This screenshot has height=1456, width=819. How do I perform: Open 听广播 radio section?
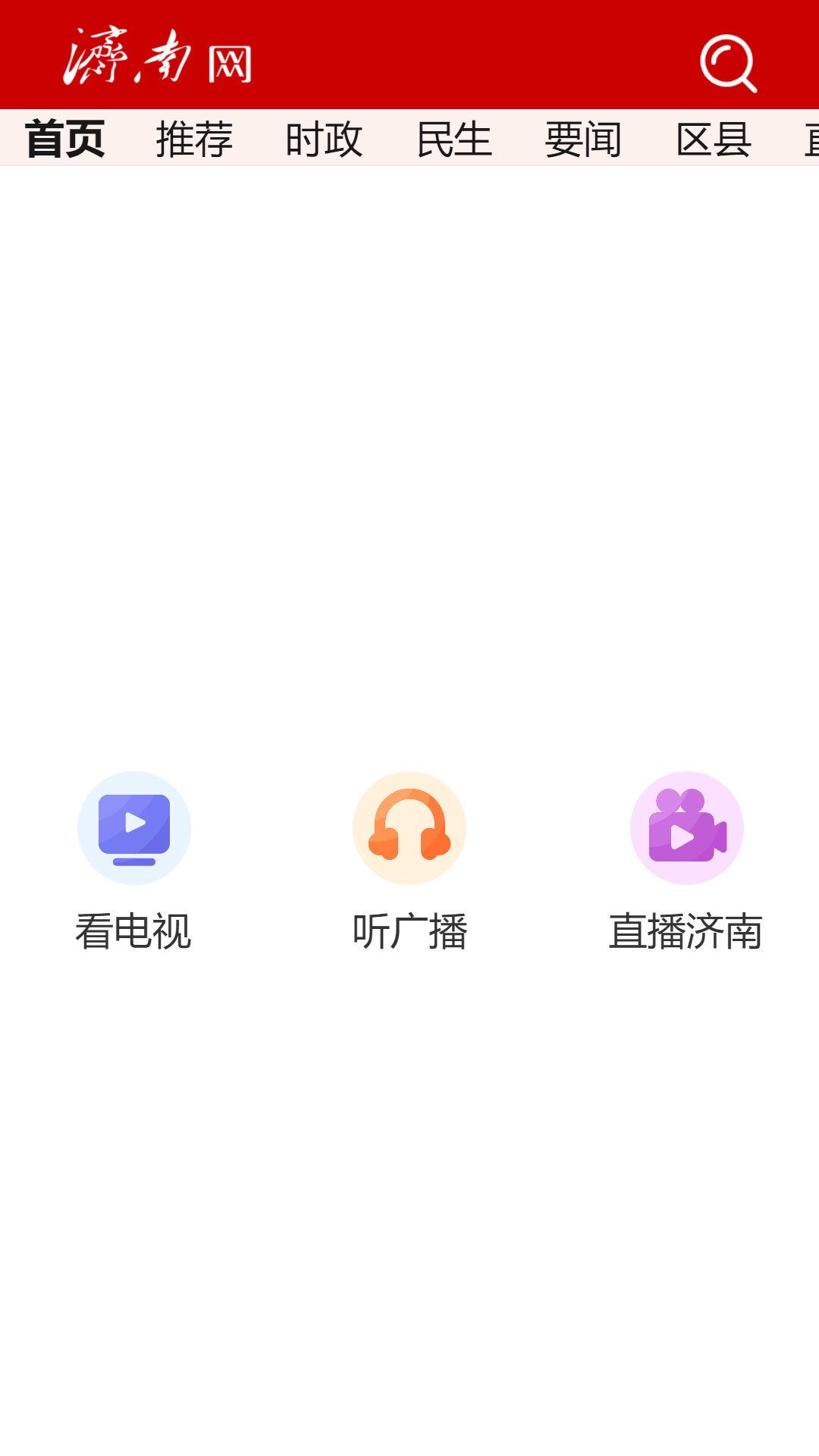click(409, 862)
